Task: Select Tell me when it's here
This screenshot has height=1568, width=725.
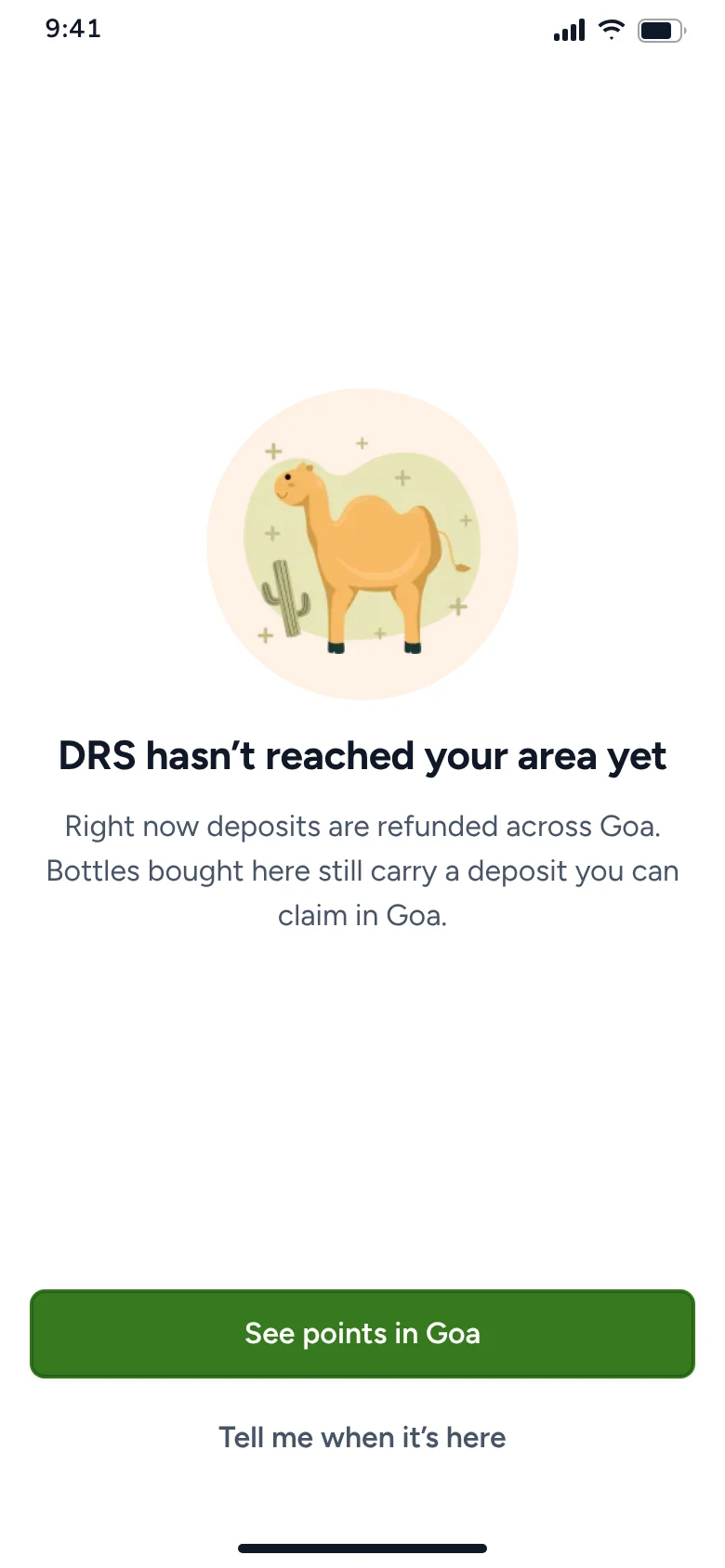Action: (x=362, y=1437)
